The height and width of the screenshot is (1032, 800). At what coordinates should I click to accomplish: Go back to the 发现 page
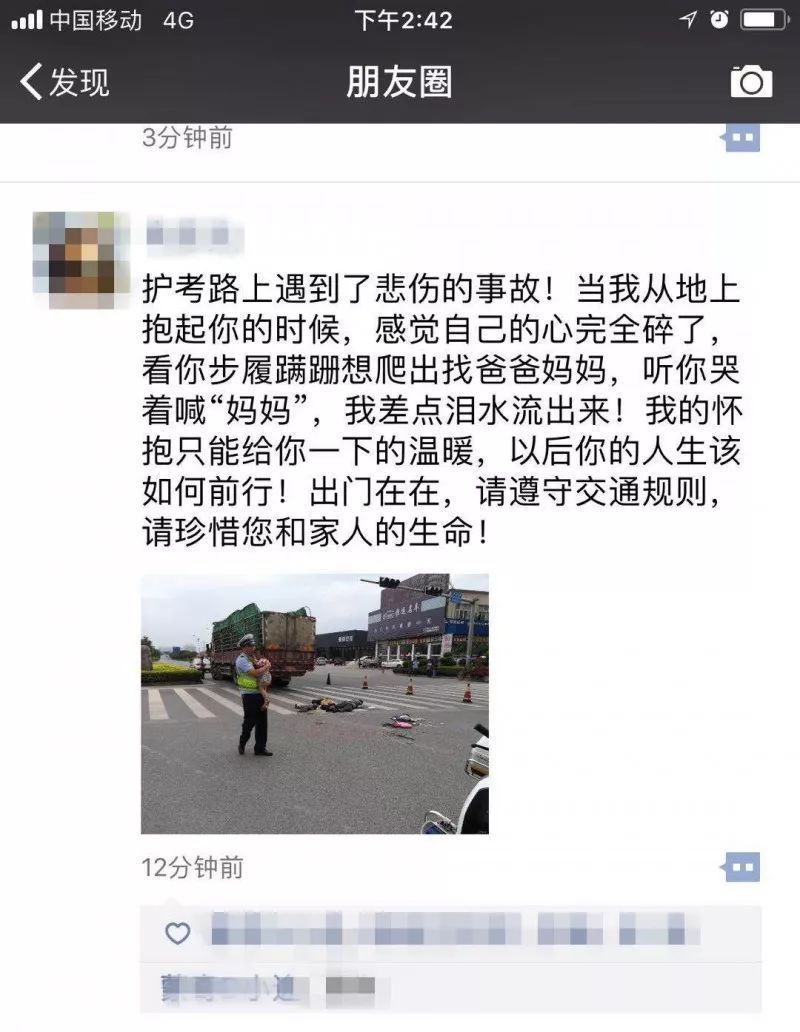tap(64, 82)
